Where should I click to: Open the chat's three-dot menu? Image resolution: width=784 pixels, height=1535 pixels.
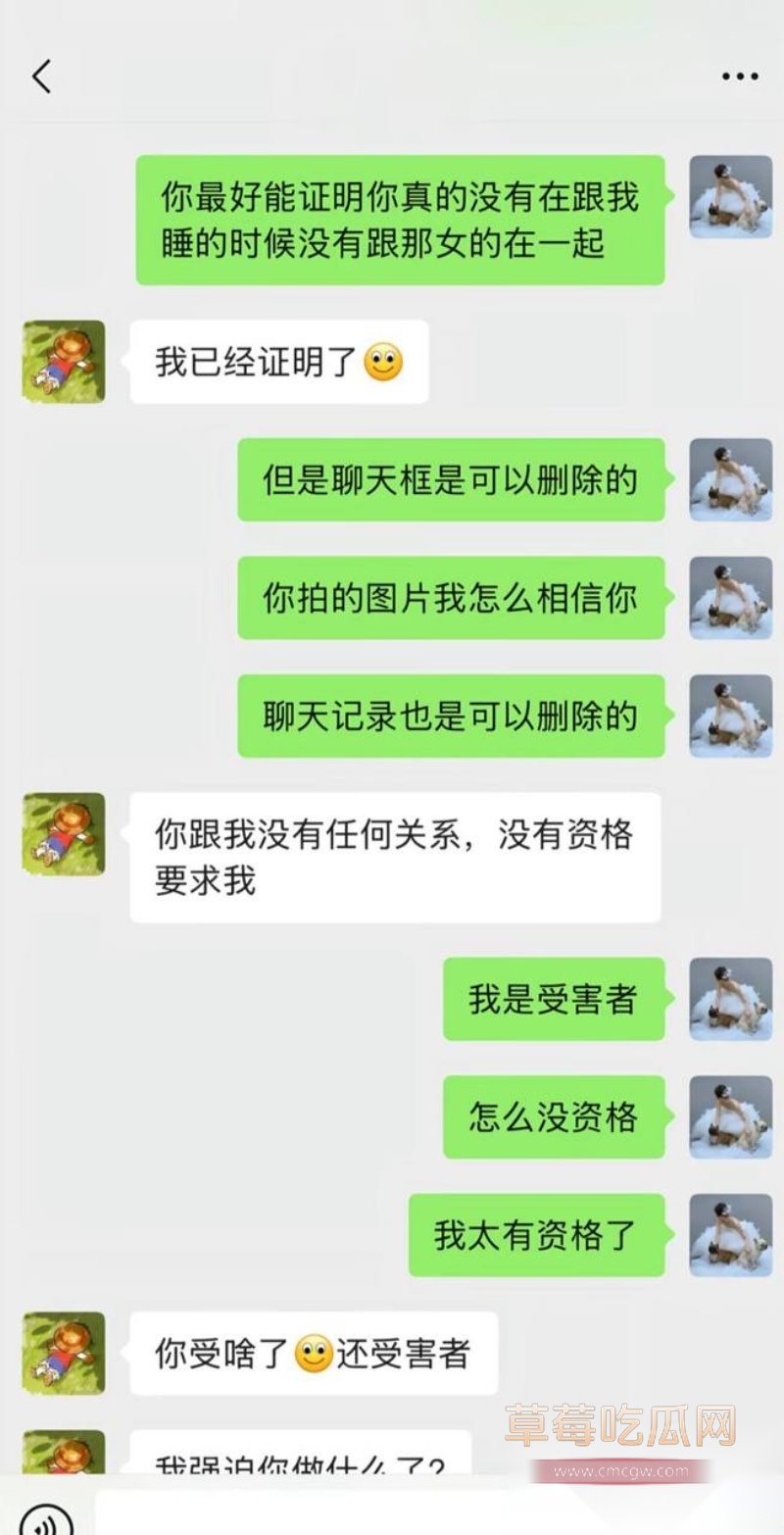740,75
